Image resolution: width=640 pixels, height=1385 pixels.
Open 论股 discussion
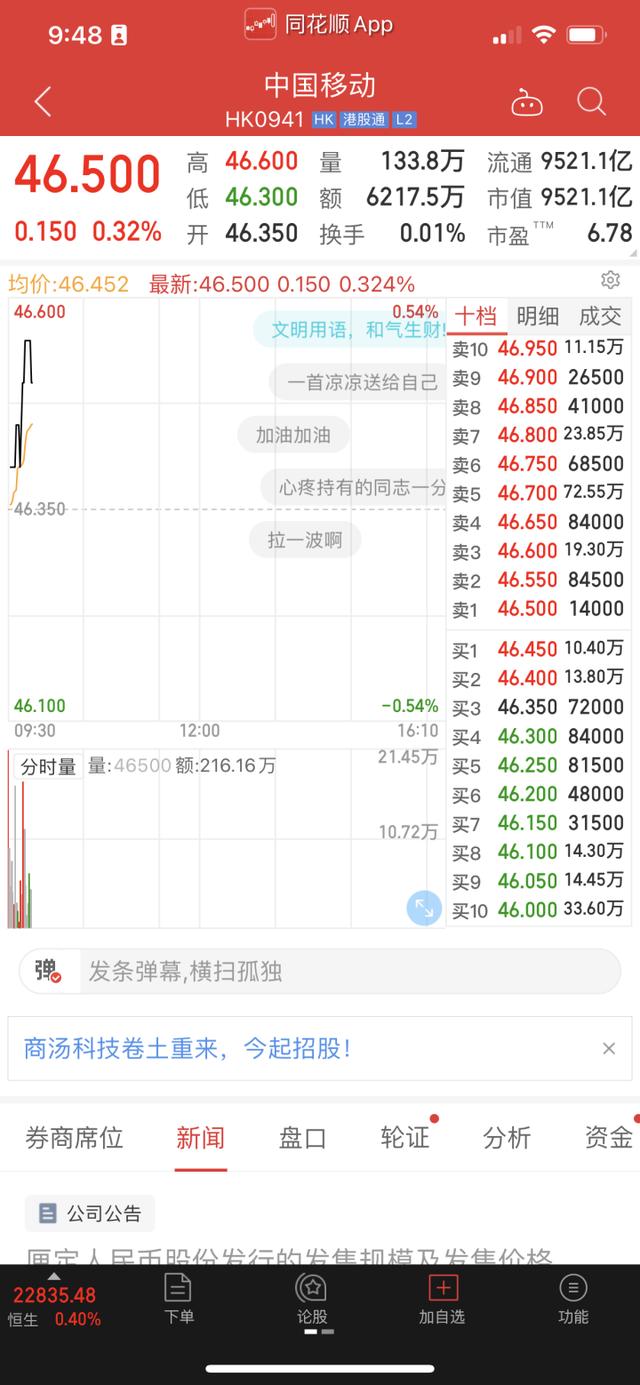312,1299
